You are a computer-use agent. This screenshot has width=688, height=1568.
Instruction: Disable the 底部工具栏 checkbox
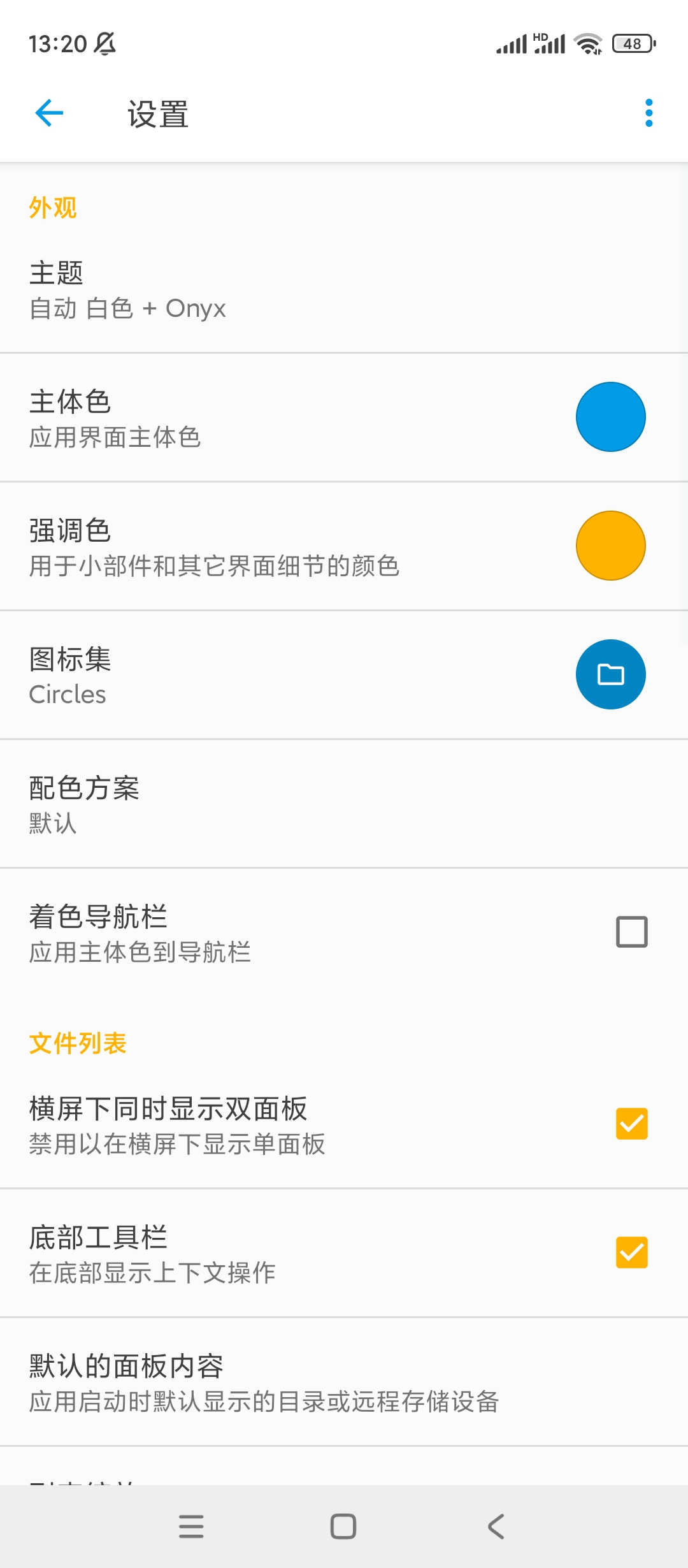[631, 1252]
